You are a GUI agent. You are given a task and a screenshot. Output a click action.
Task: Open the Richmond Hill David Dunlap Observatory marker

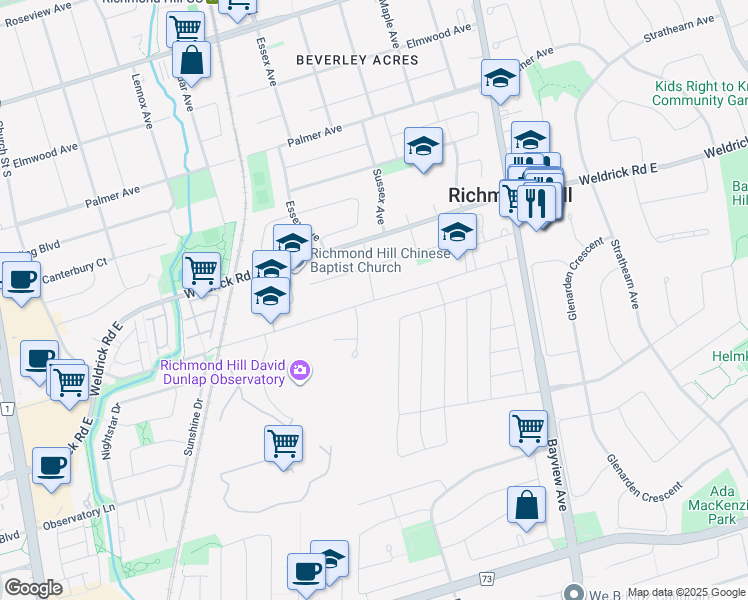point(300,371)
